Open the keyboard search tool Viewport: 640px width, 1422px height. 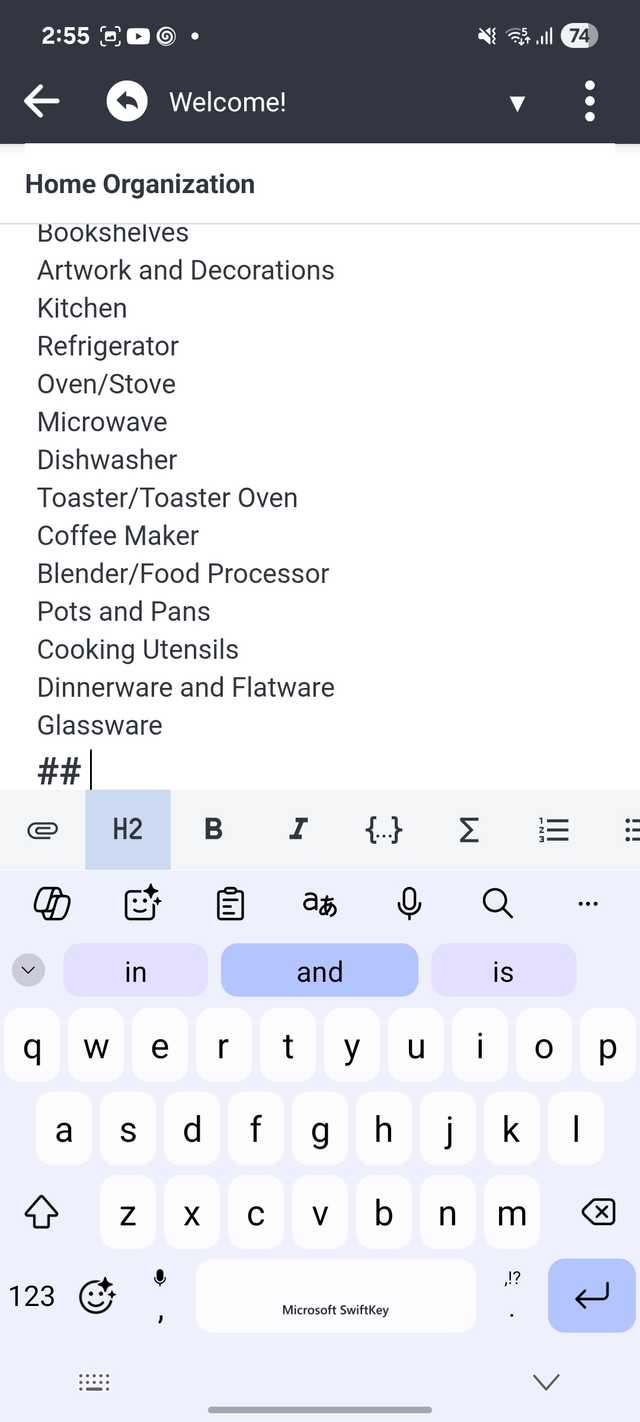tap(497, 903)
